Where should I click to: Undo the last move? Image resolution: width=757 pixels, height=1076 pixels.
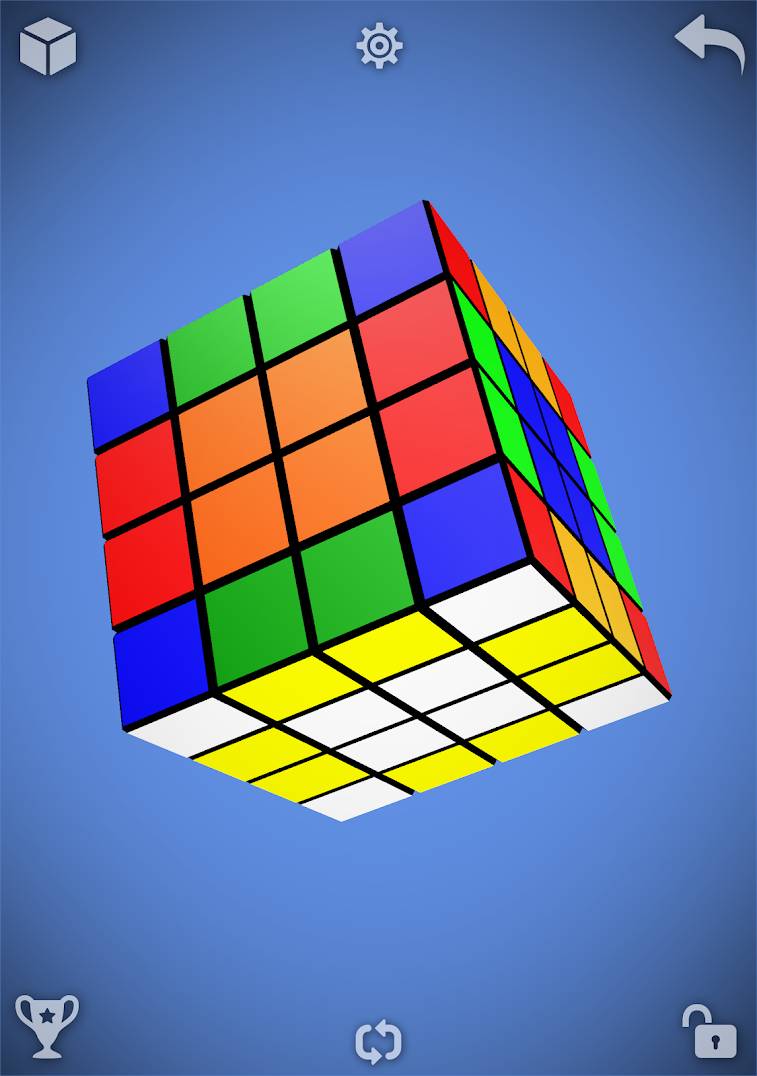point(709,44)
